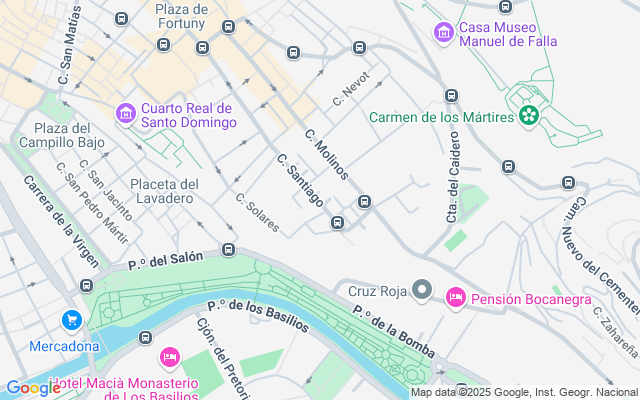Image resolution: width=640 pixels, height=400 pixels.
Task: Open the Cruz Roja location pin
Action: (x=422, y=291)
